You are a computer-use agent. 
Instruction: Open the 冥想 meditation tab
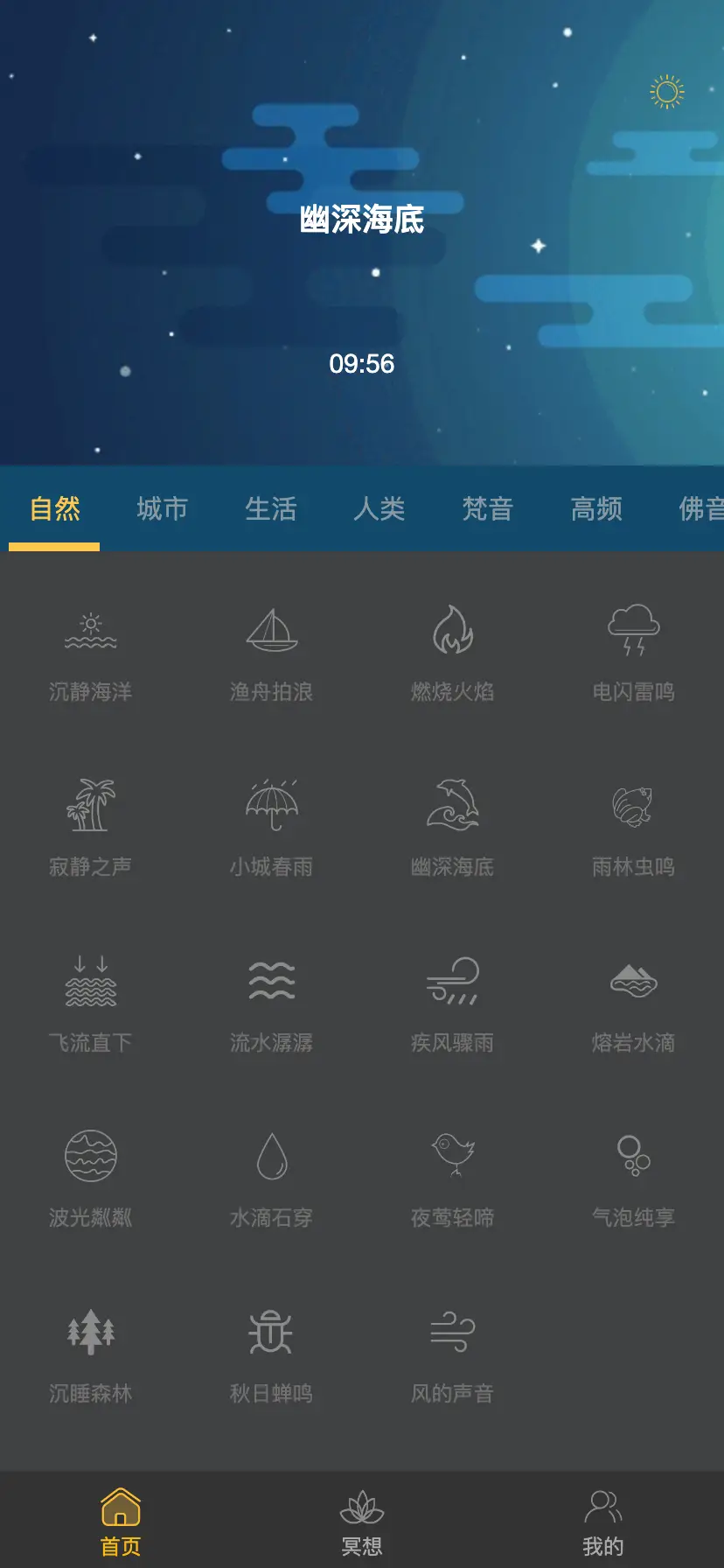point(362,1522)
